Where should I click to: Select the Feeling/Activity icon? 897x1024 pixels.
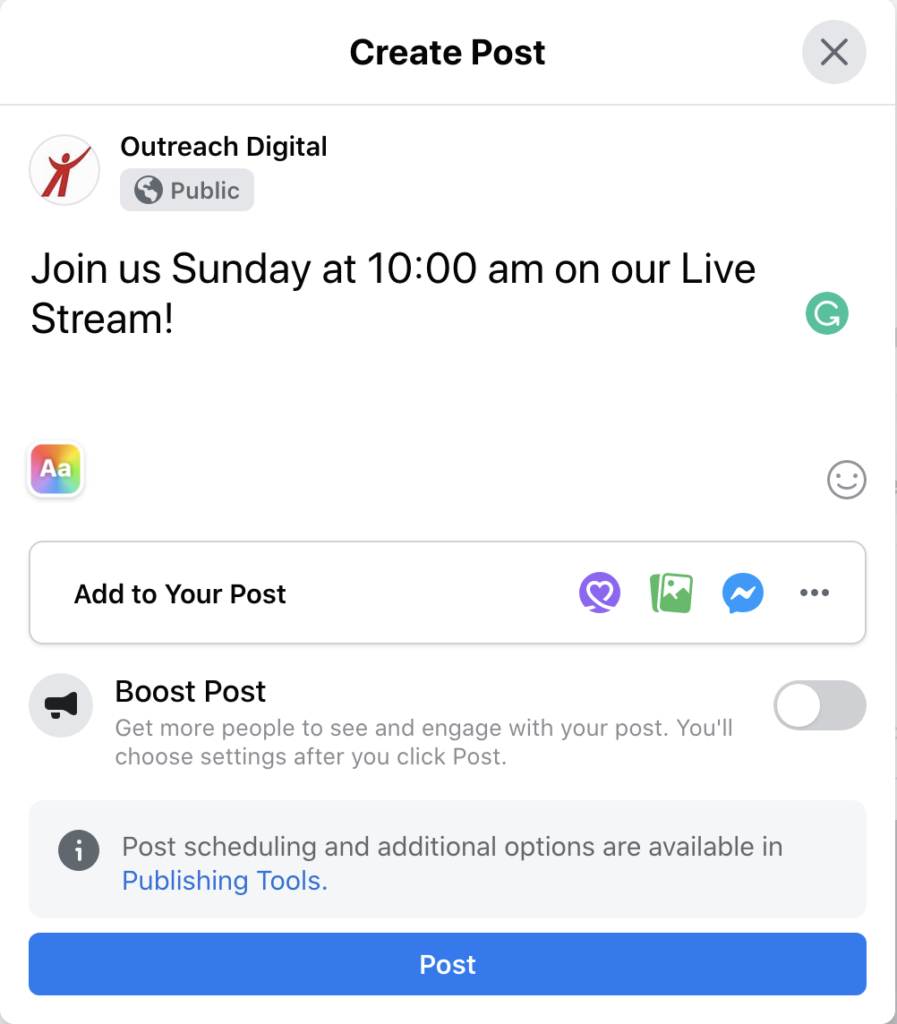click(599, 592)
